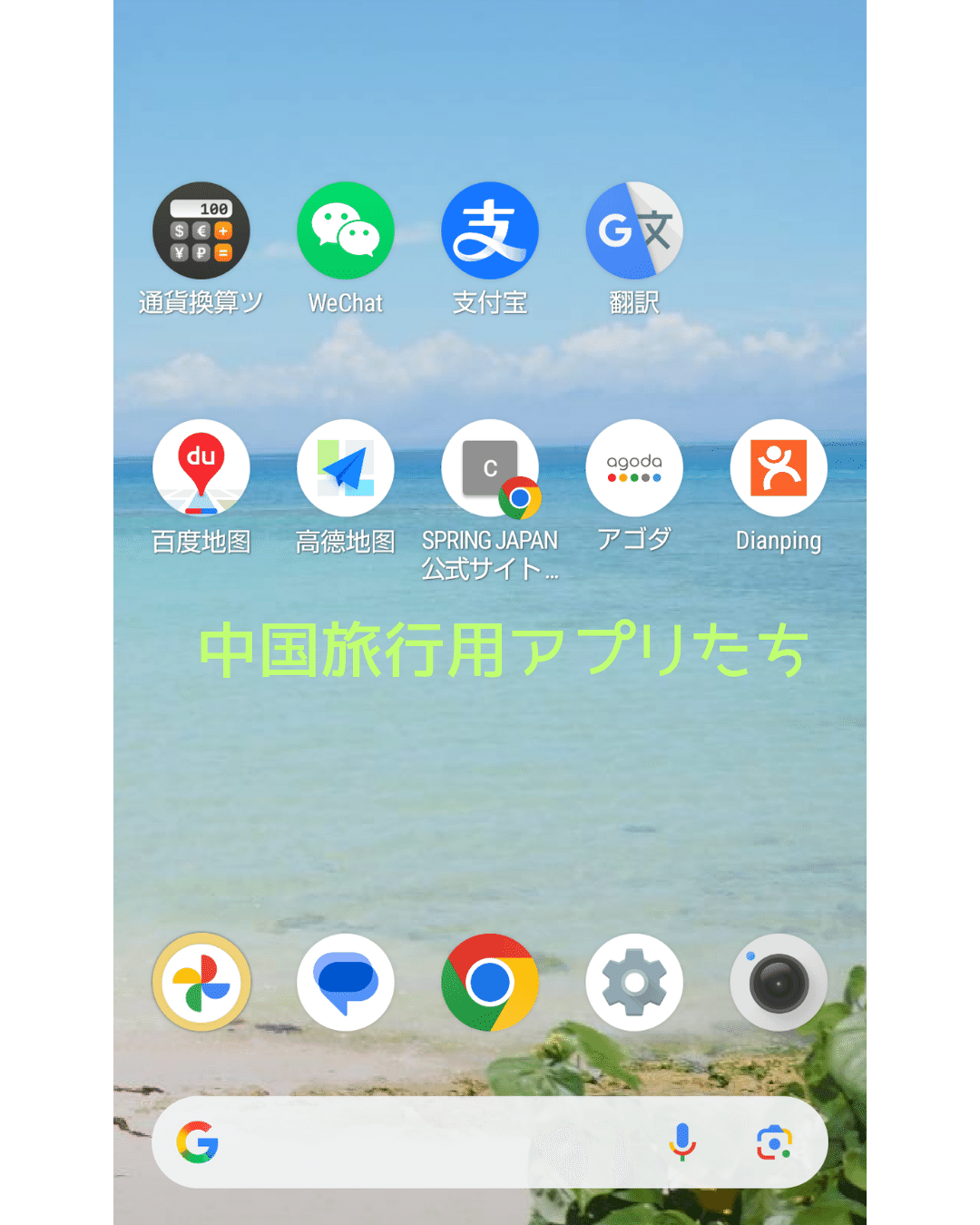Launch Baidu Maps 百度地图
Screen dimensions: 980x1225
(x=201, y=468)
